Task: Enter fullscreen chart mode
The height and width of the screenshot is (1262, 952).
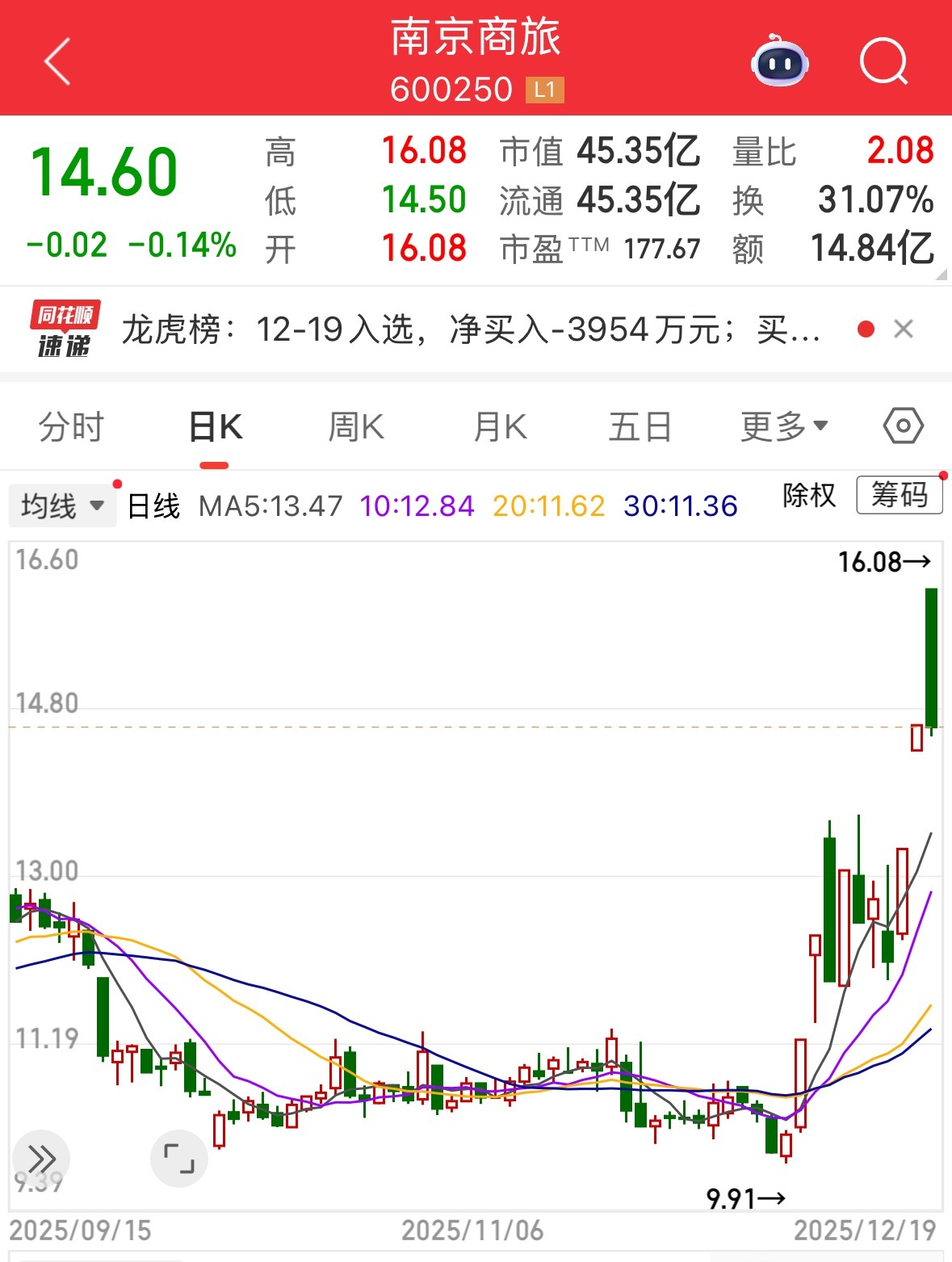Action: click(179, 1158)
